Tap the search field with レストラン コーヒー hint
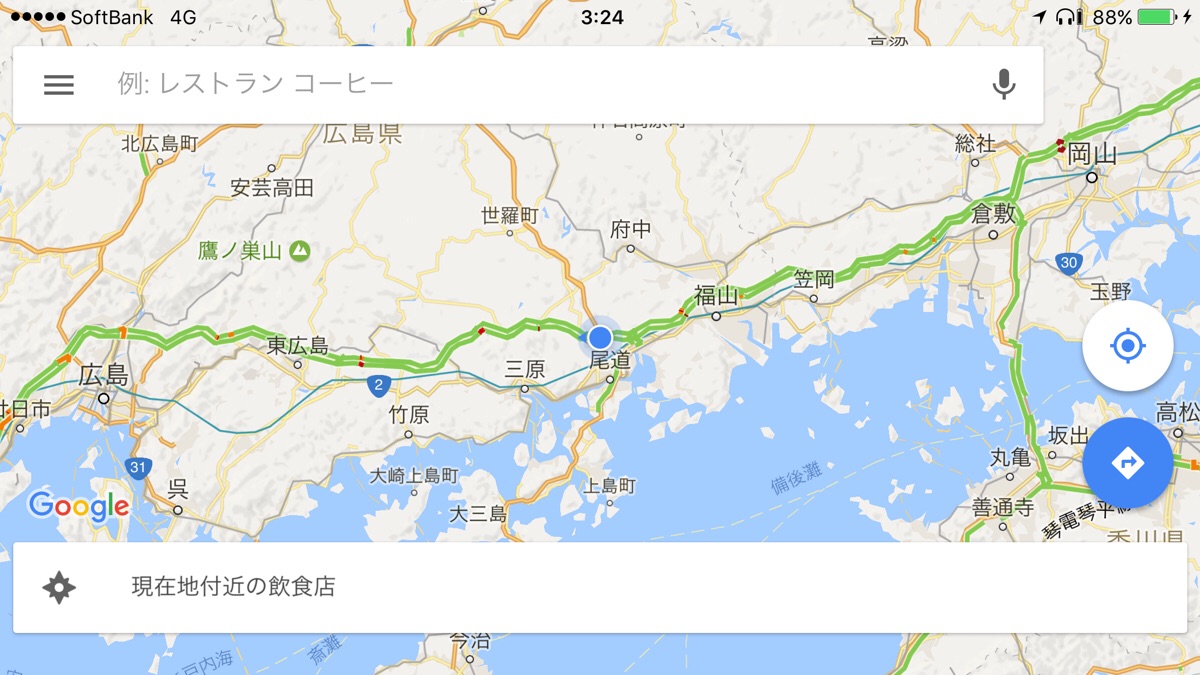The image size is (1200, 675). click(x=520, y=85)
